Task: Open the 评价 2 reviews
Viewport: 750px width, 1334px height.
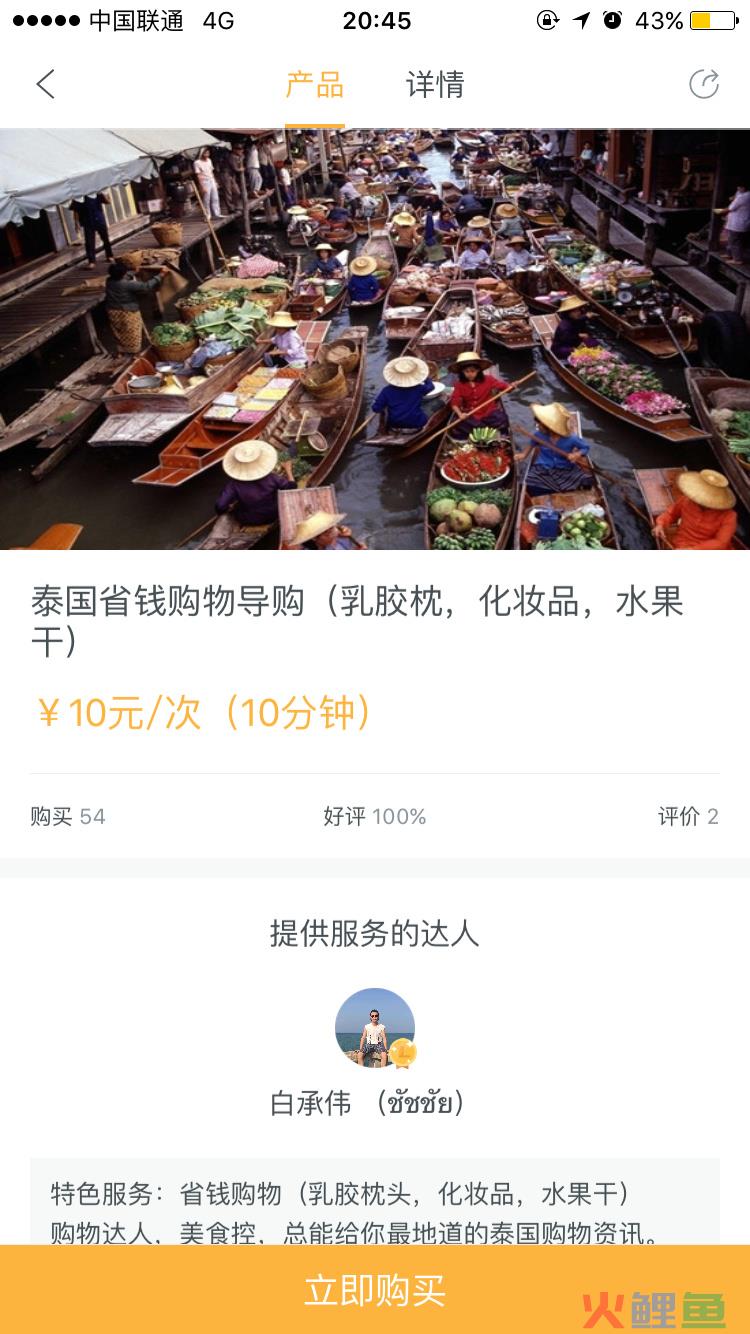Action: 687,816
